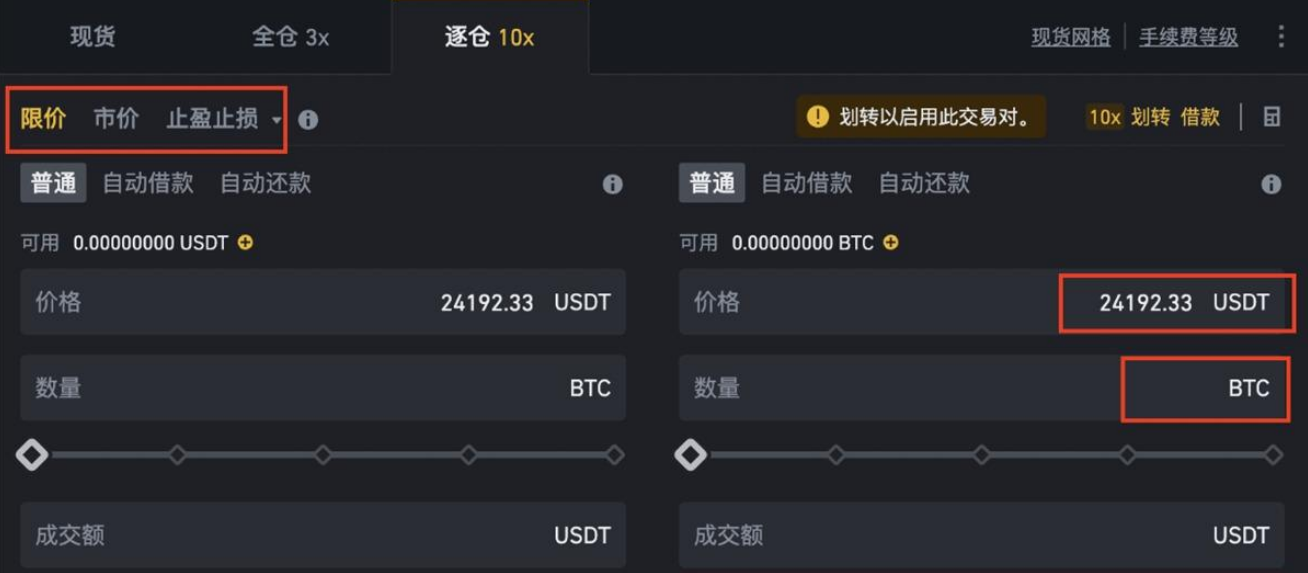This screenshot has height=573, width=1308.
Task: Switch to the 现货 tab
Action: [x=92, y=37]
